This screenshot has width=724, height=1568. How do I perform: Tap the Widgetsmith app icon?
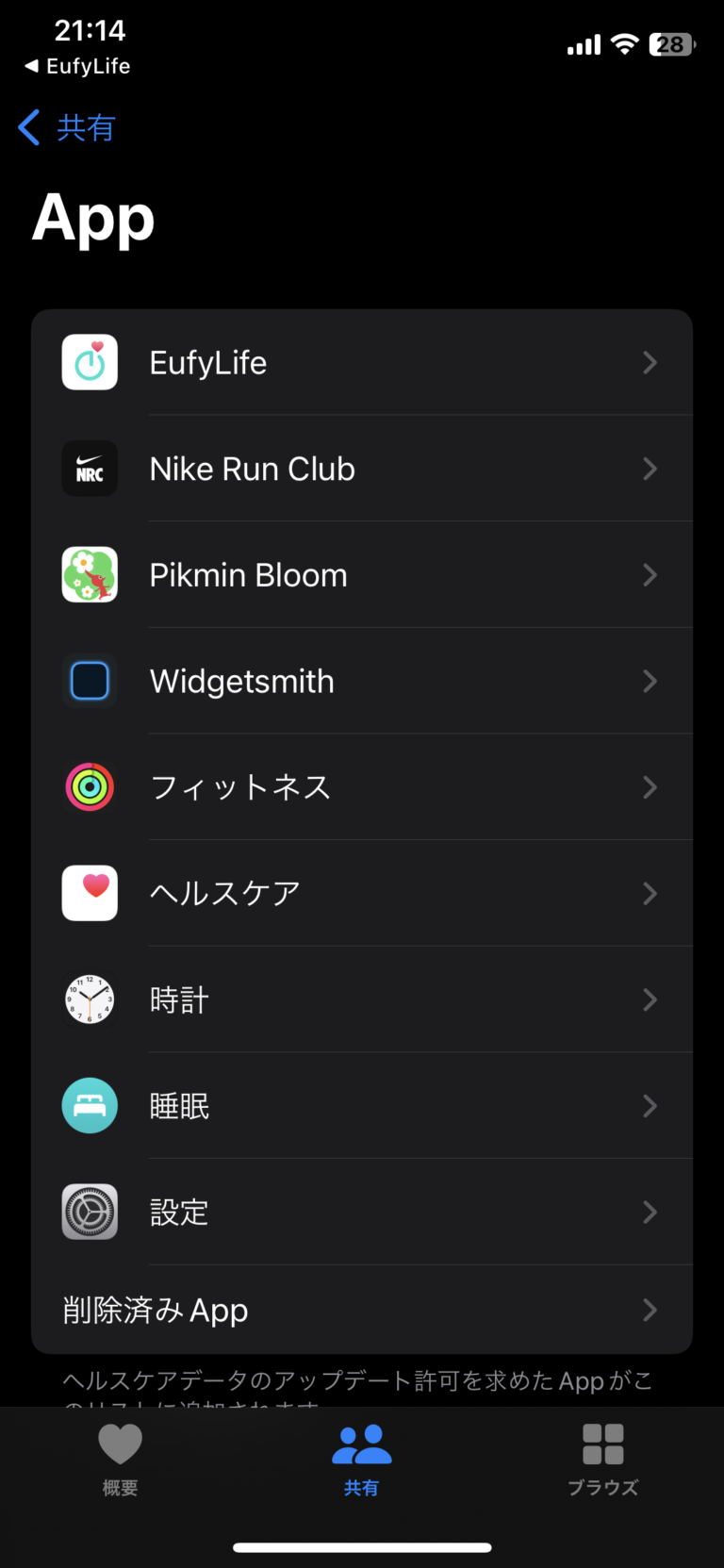90,681
